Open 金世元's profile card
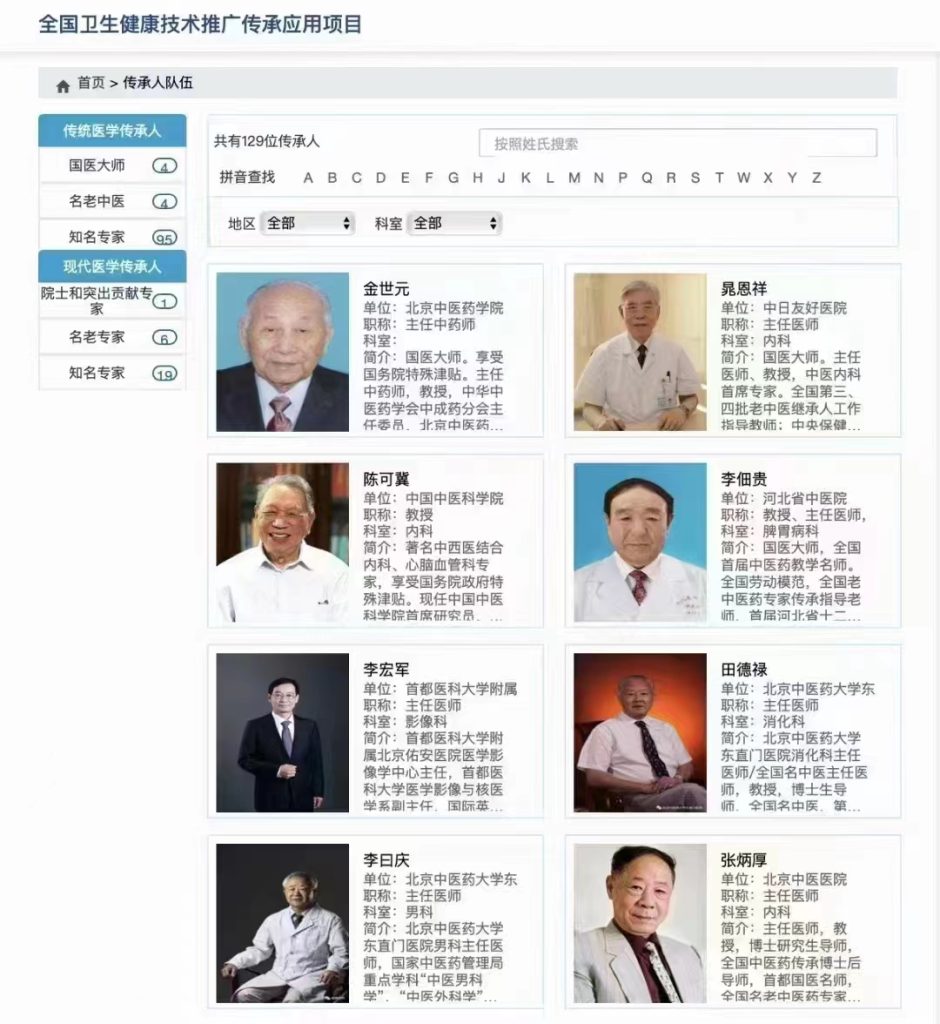This screenshot has height=1024, width=940. [x=375, y=350]
